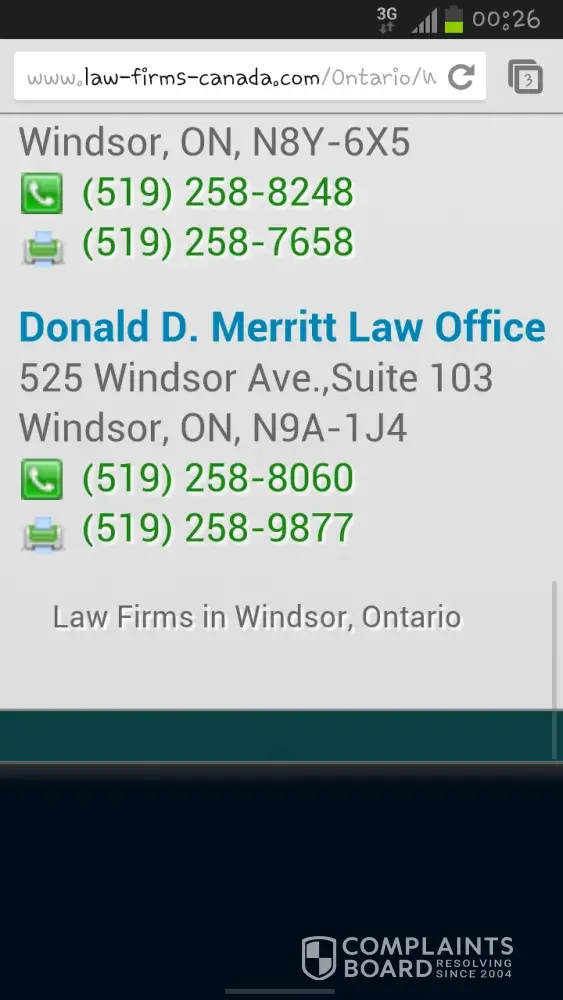Call phone number (519) 258-8248
Viewport: 563px width, 1000px height.
[218, 192]
